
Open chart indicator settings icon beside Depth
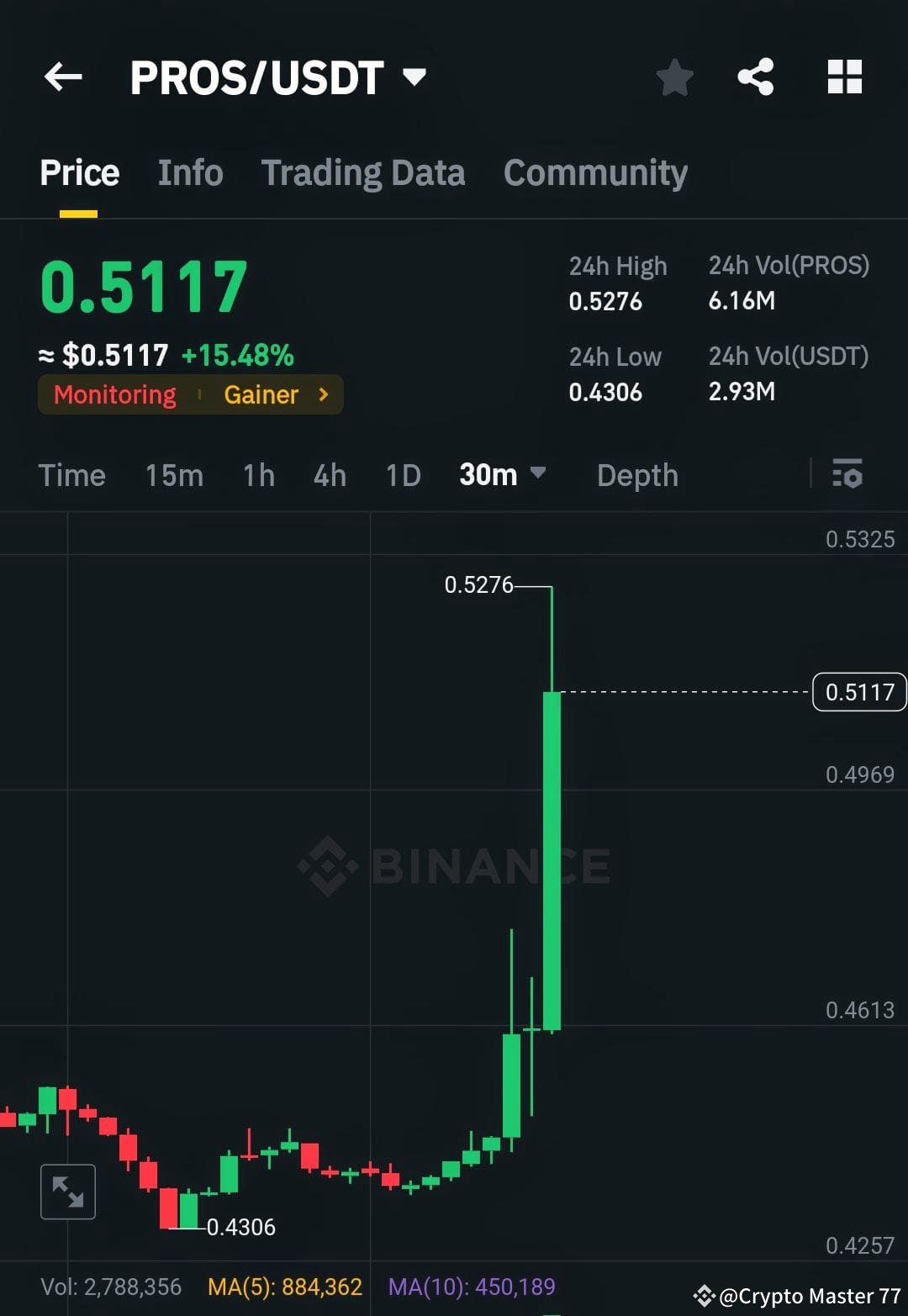pos(847,475)
